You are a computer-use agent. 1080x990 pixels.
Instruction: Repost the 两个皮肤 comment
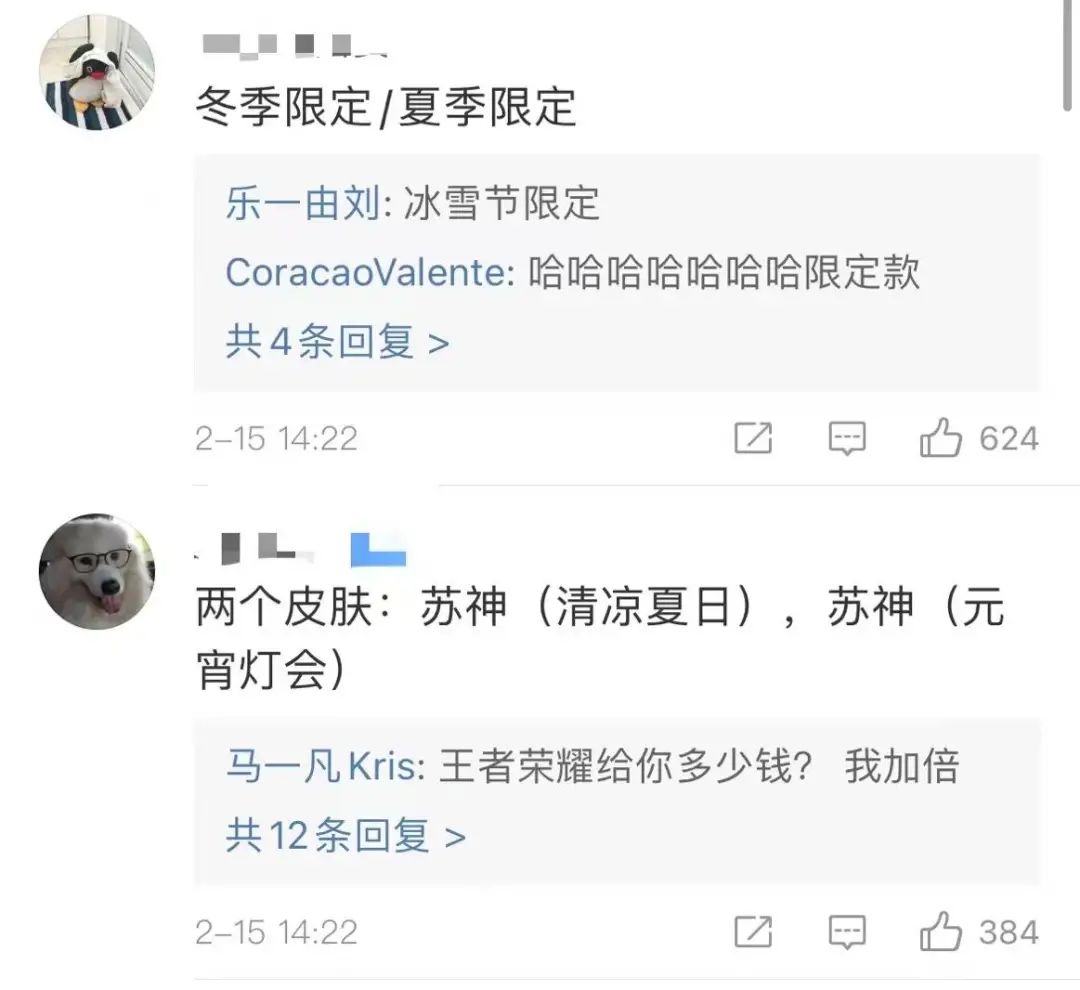[x=753, y=932]
